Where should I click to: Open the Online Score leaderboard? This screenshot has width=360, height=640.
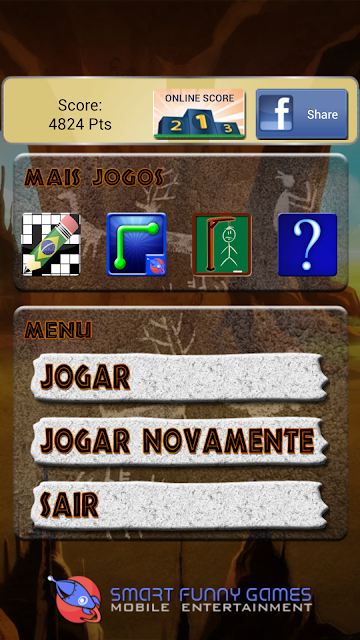[199, 114]
